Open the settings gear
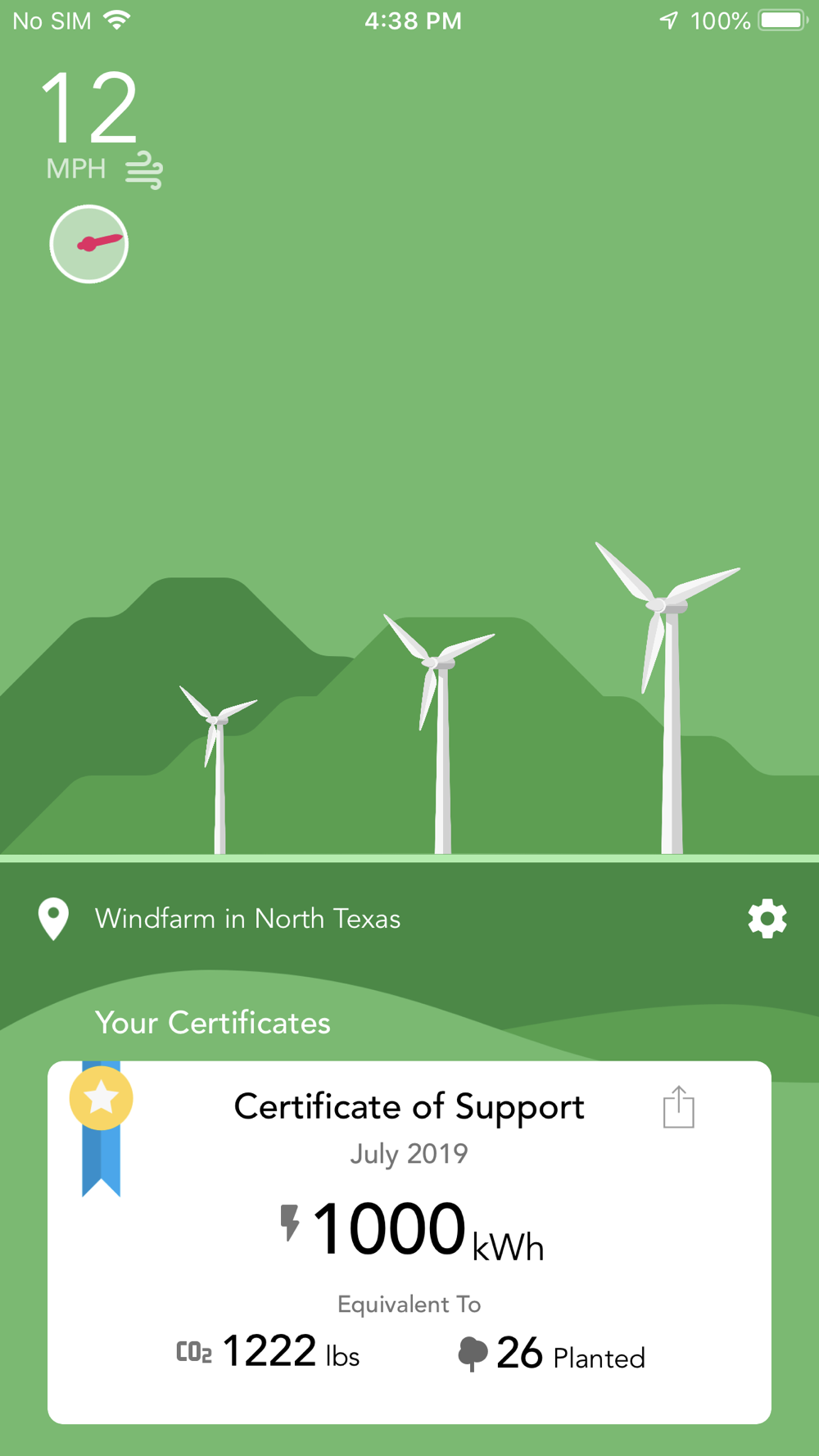The image size is (819, 1456). 767,919
